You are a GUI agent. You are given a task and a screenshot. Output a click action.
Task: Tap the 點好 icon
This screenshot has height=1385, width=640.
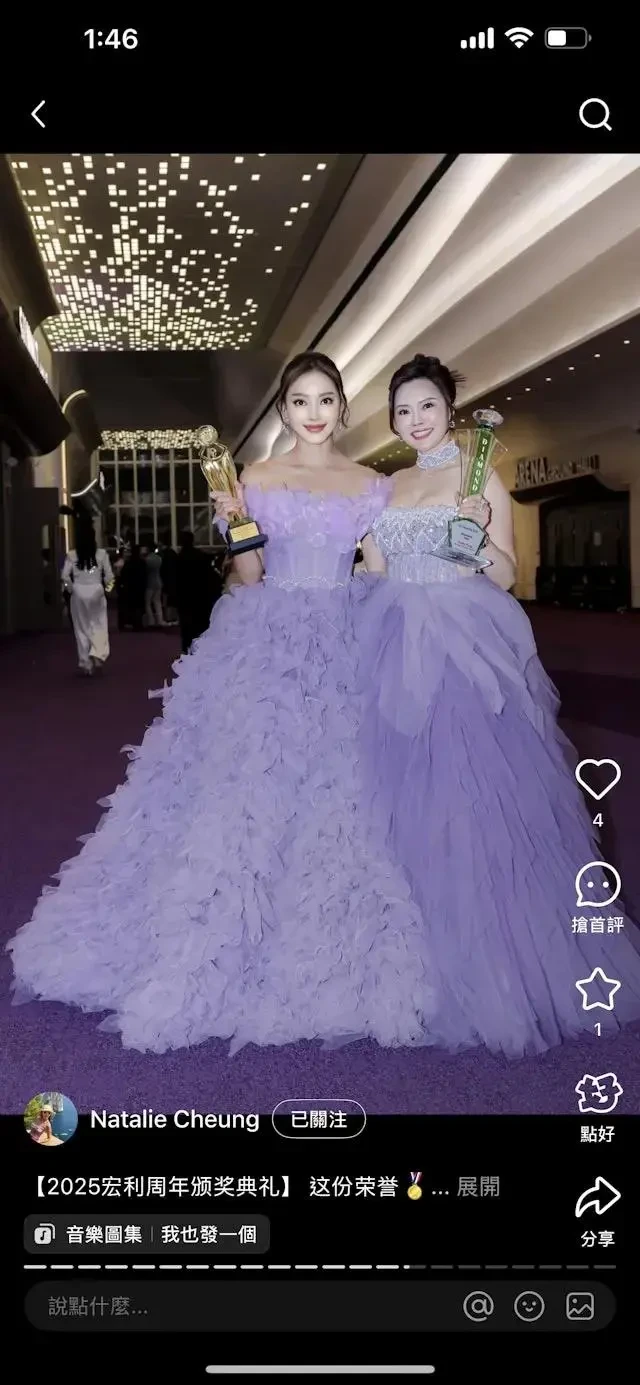(598, 1094)
